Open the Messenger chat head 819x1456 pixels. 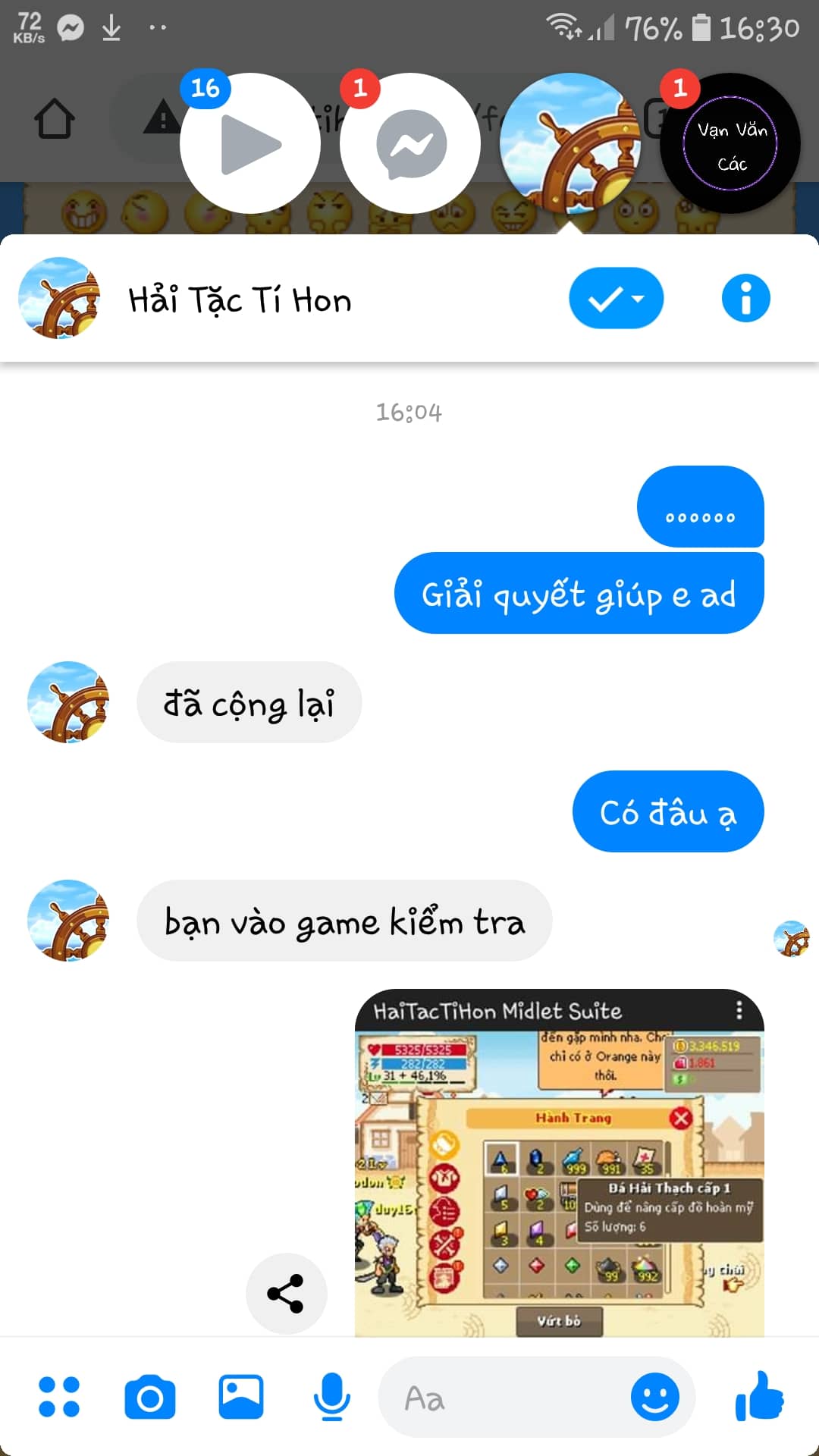pyautogui.click(x=410, y=143)
